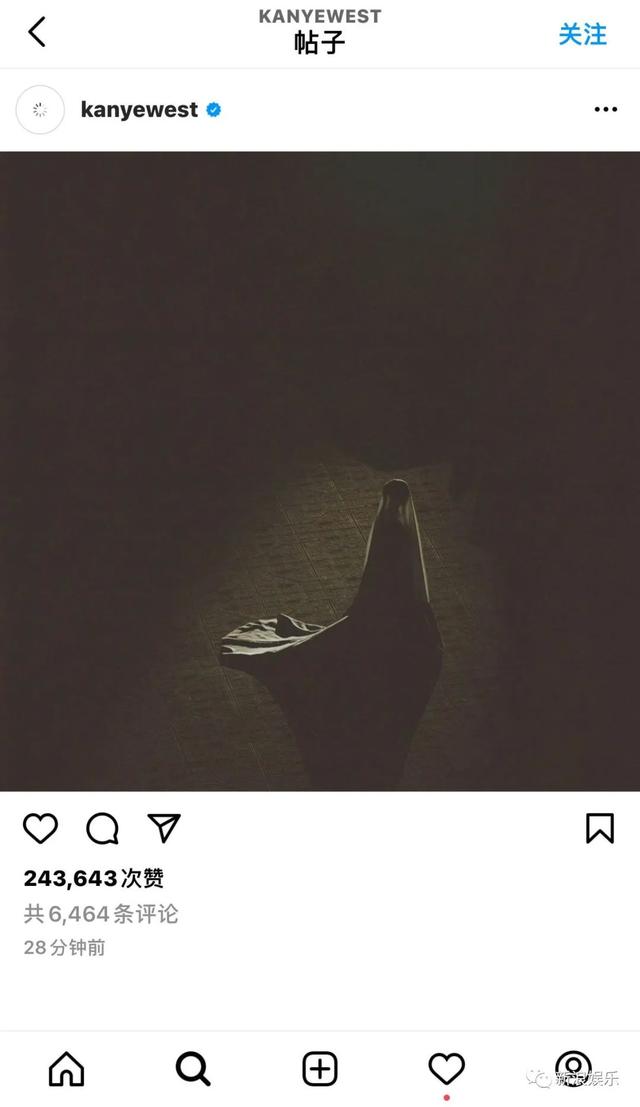Switch to the Profile tab
This screenshot has height=1107, width=640.
[573, 1067]
